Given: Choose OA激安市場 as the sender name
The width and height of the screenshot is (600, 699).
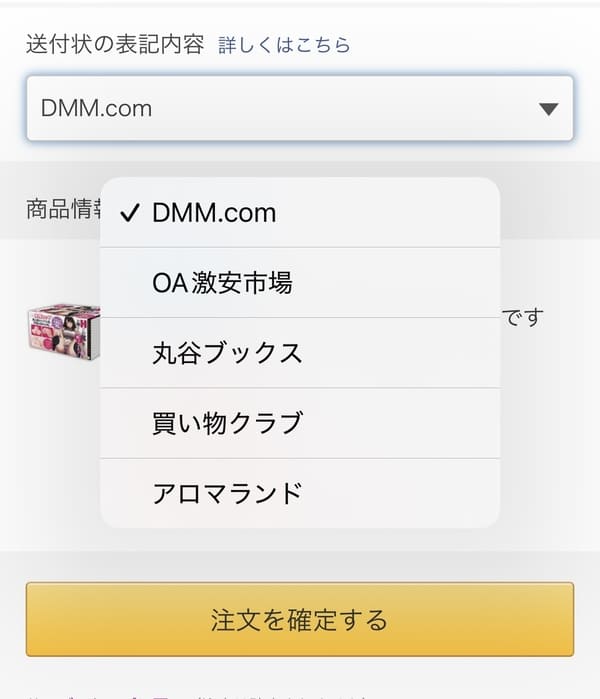Looking at the screenshot, I should pyautogui.click(x=299, y=283).
